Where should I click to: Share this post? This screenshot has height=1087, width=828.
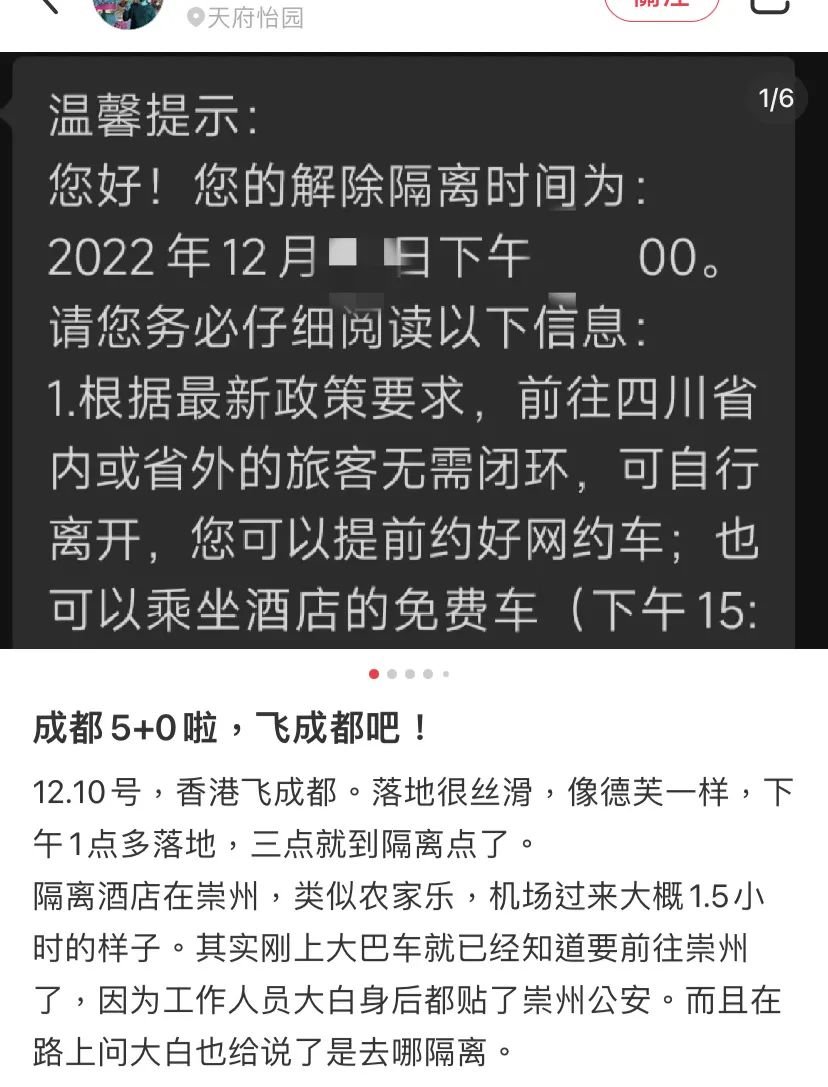[771, 6]
